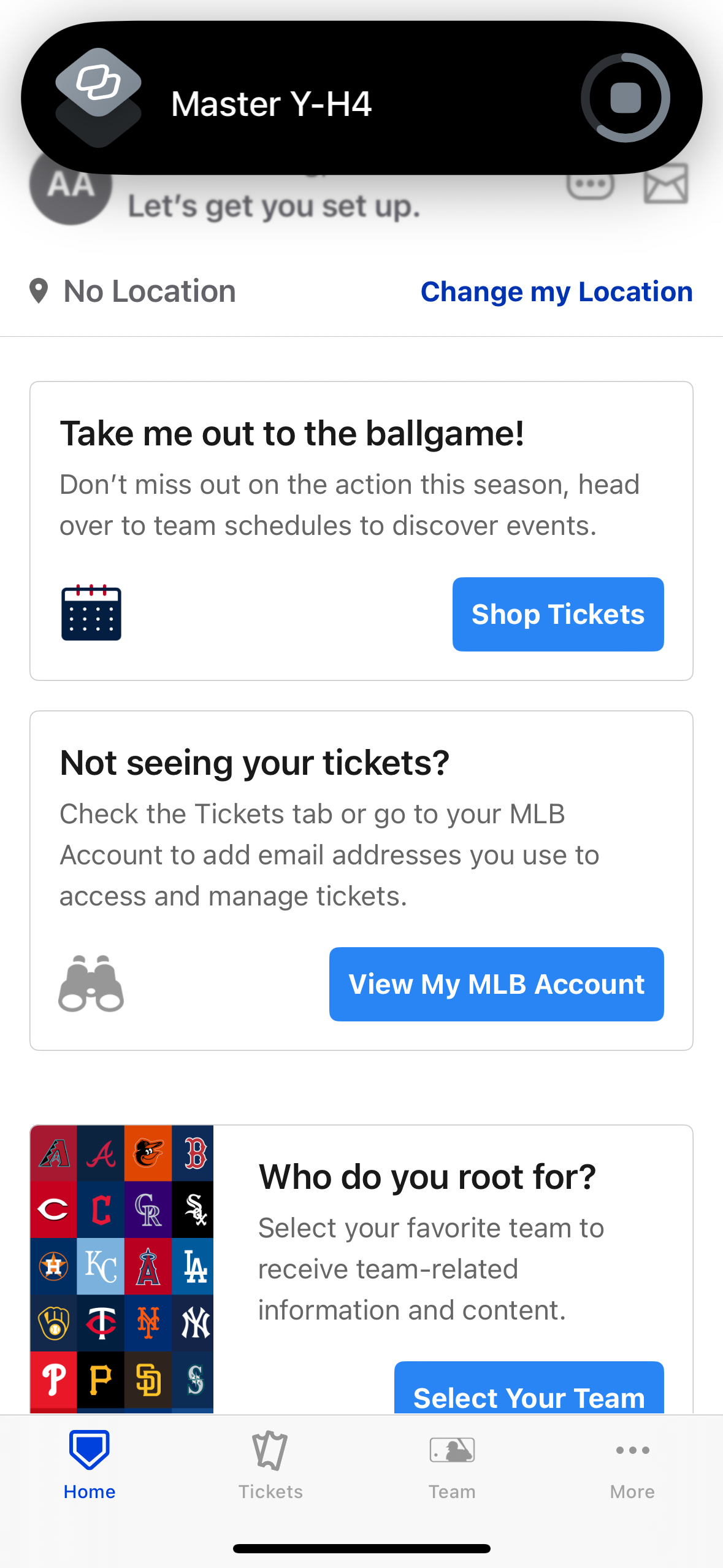Click the binoculars icon in the tickets card
Screen dimensions: 723x1568
pos(91,984)
